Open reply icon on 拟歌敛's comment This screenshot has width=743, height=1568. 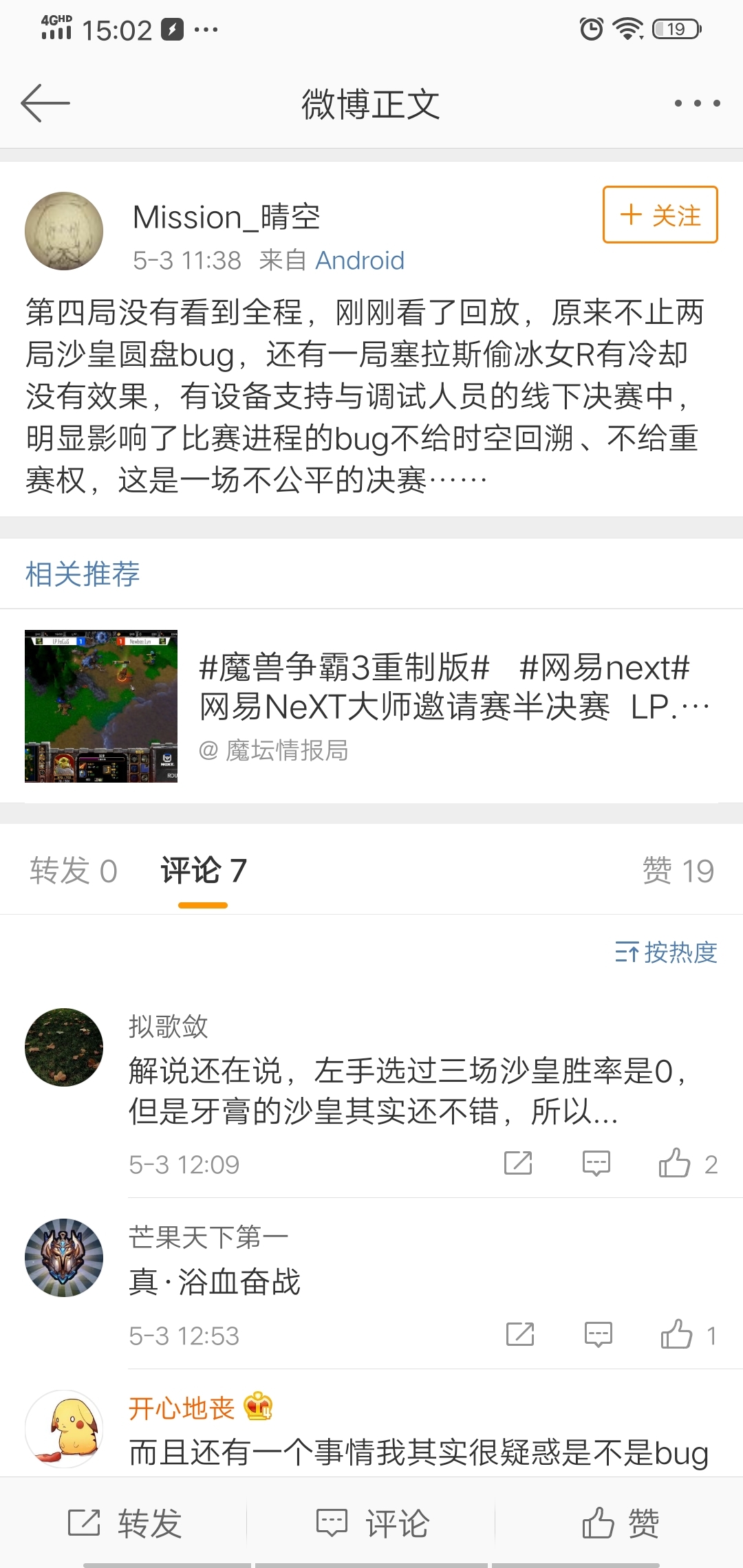pos(597,1163)
